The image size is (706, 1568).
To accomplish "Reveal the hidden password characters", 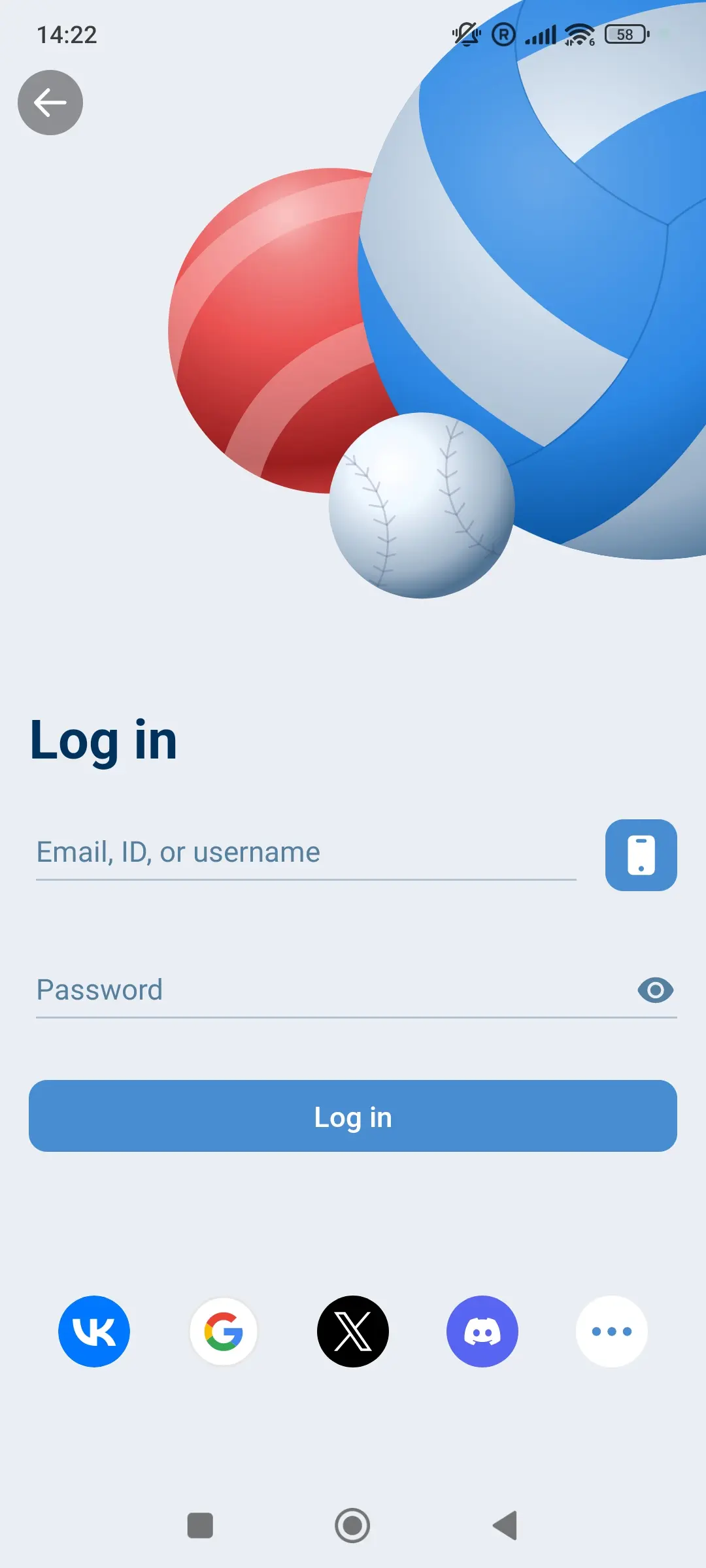I will point(656,990).
